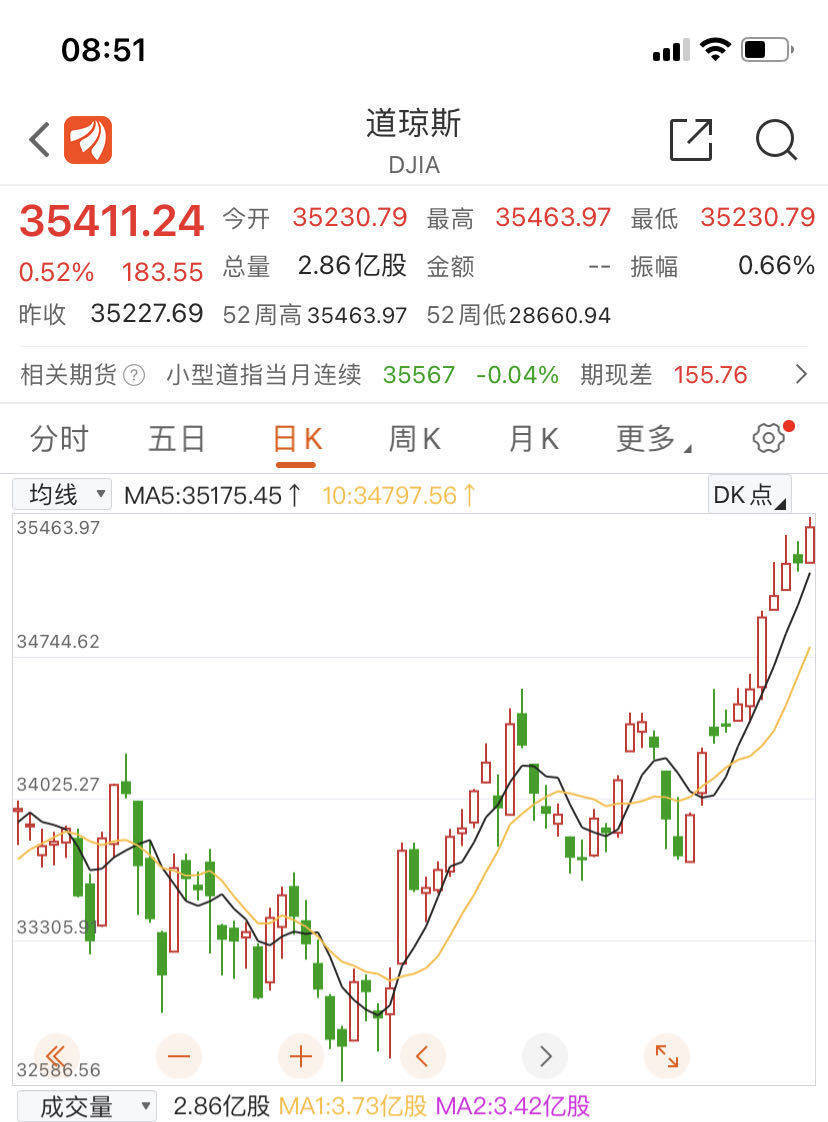Open the 相关期货 futures row
This screenshot has width=828, height=1122.
[800, 375]
